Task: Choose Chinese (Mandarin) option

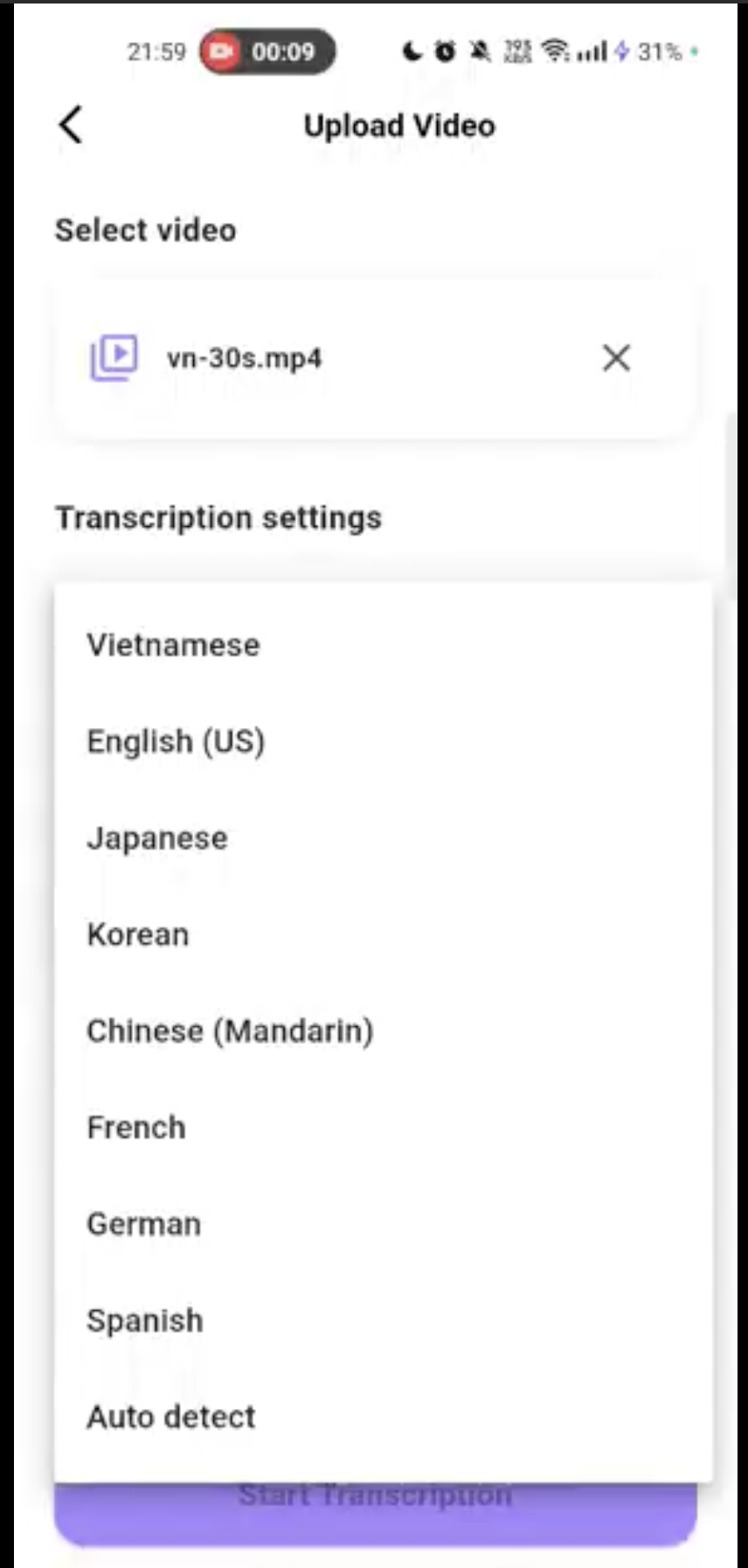Action: 230,1031
